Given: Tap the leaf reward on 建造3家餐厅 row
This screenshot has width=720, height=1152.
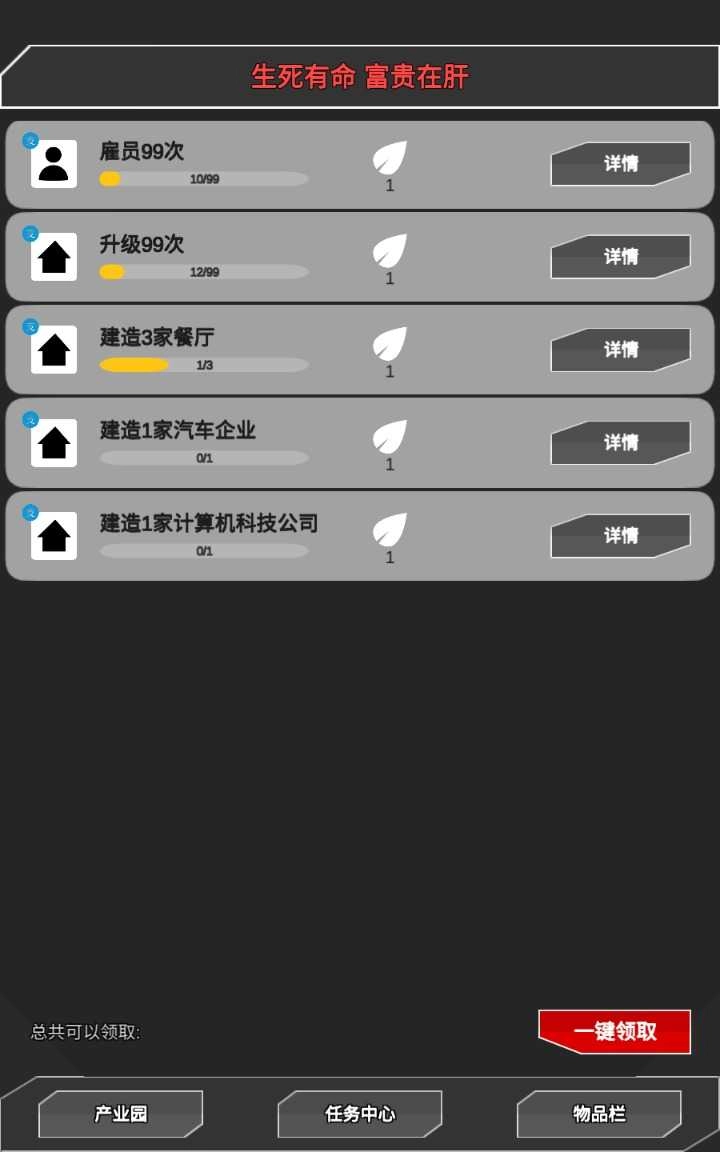Looking at the screenshot, I should point(390,344).
